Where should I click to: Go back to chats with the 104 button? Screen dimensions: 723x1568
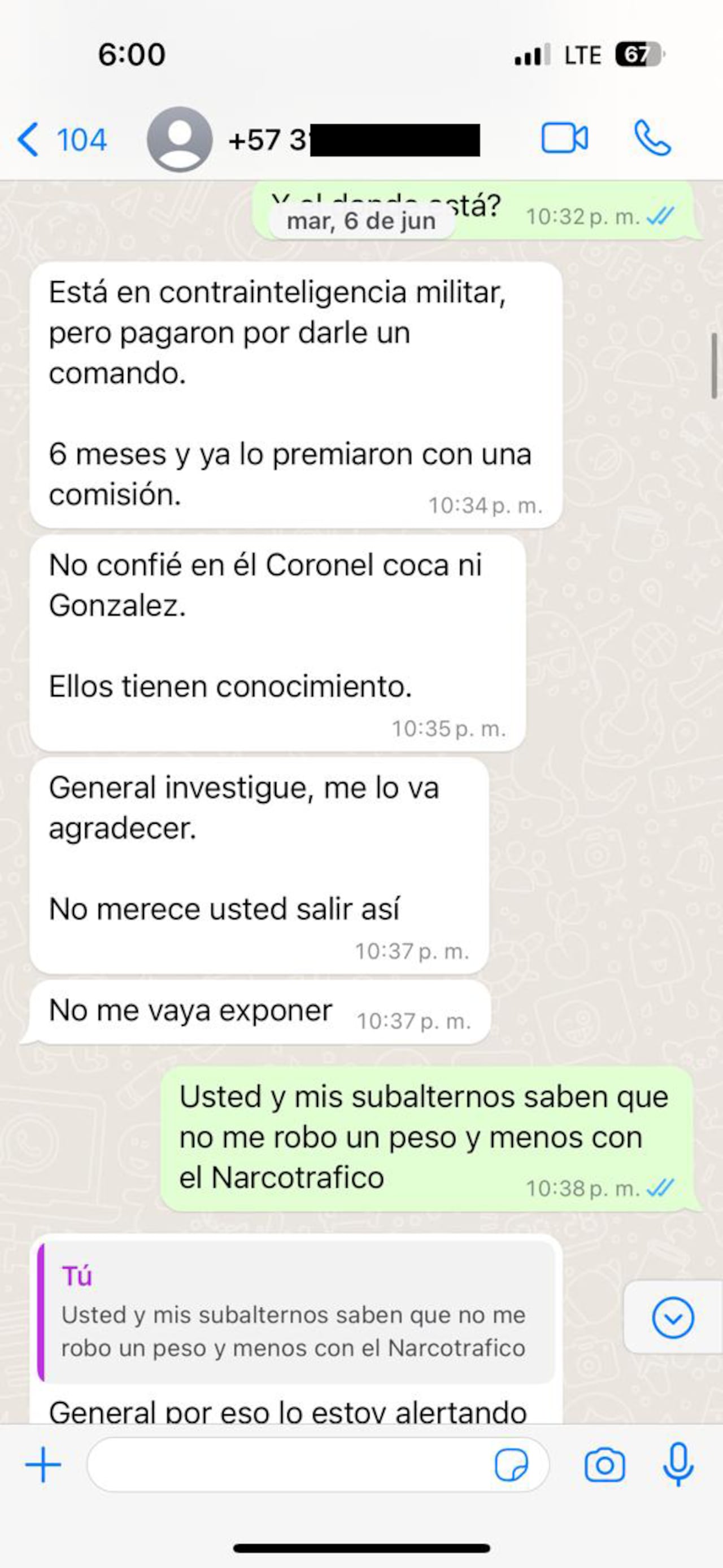69,139
